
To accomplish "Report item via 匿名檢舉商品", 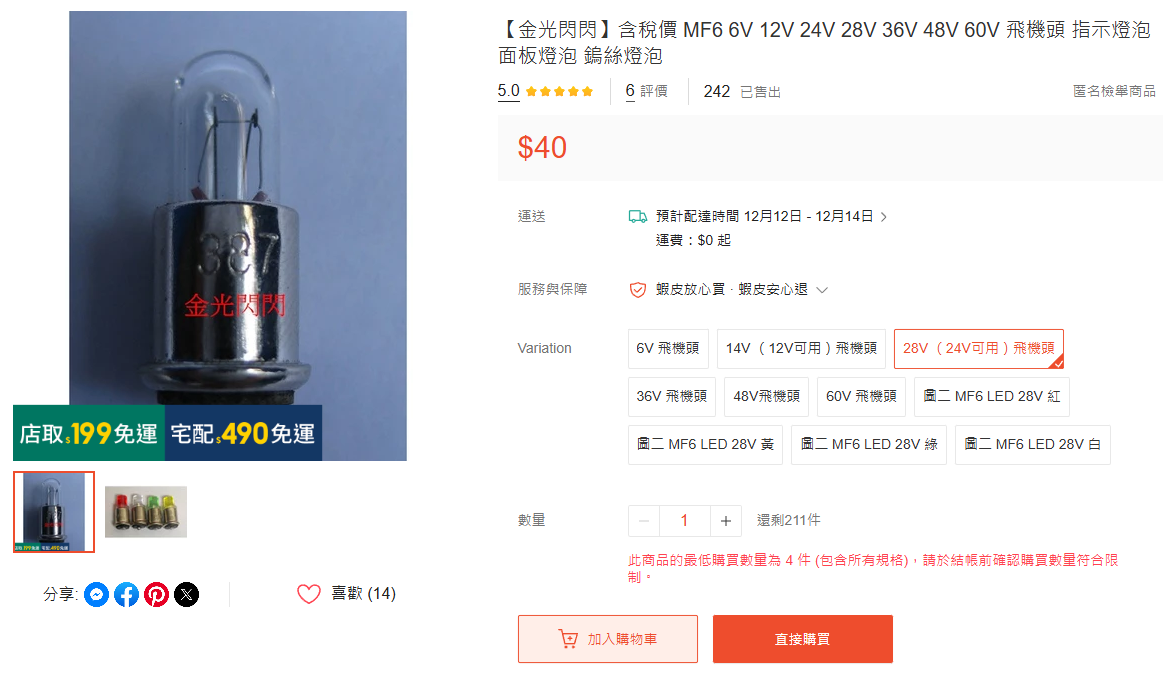I will click(1114, 91).
